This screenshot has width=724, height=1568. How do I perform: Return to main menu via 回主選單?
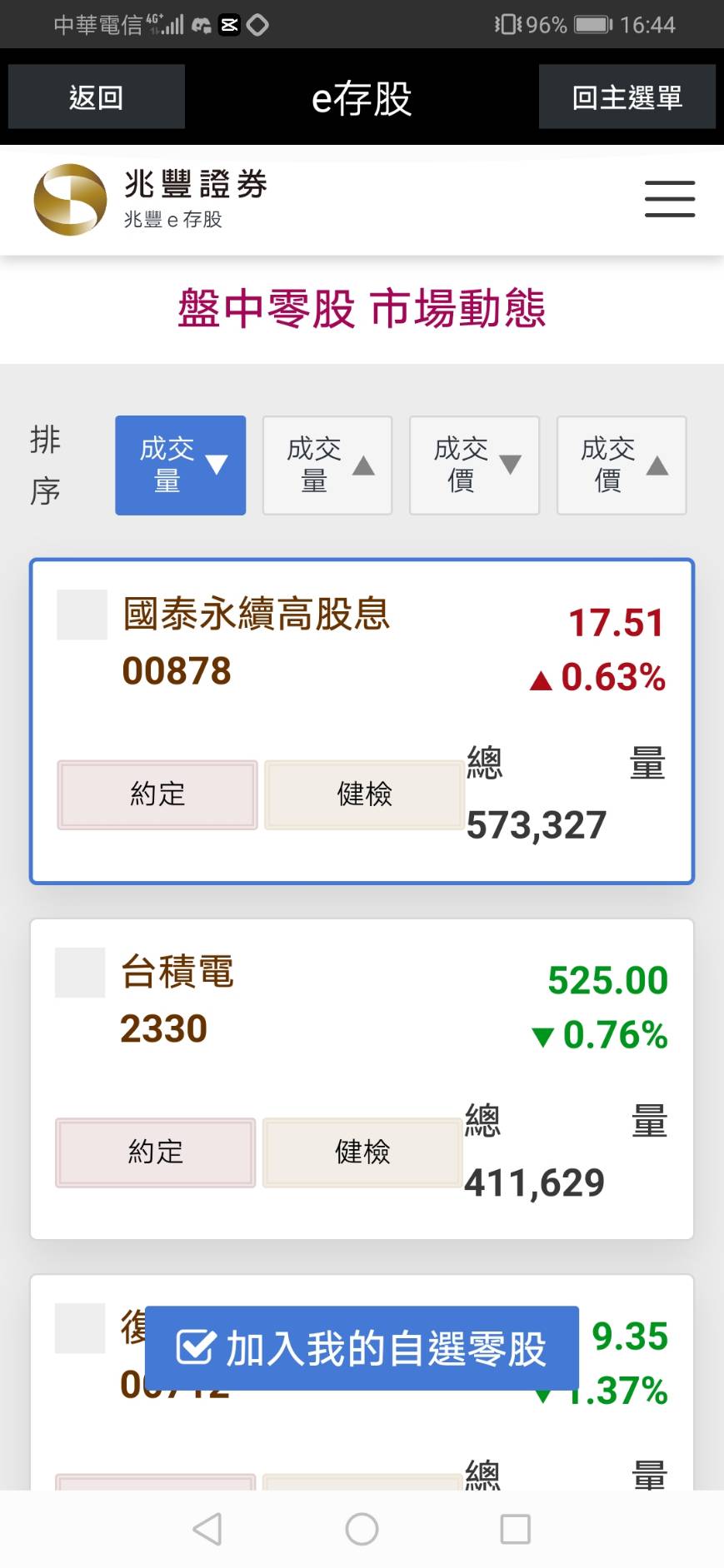627,97
